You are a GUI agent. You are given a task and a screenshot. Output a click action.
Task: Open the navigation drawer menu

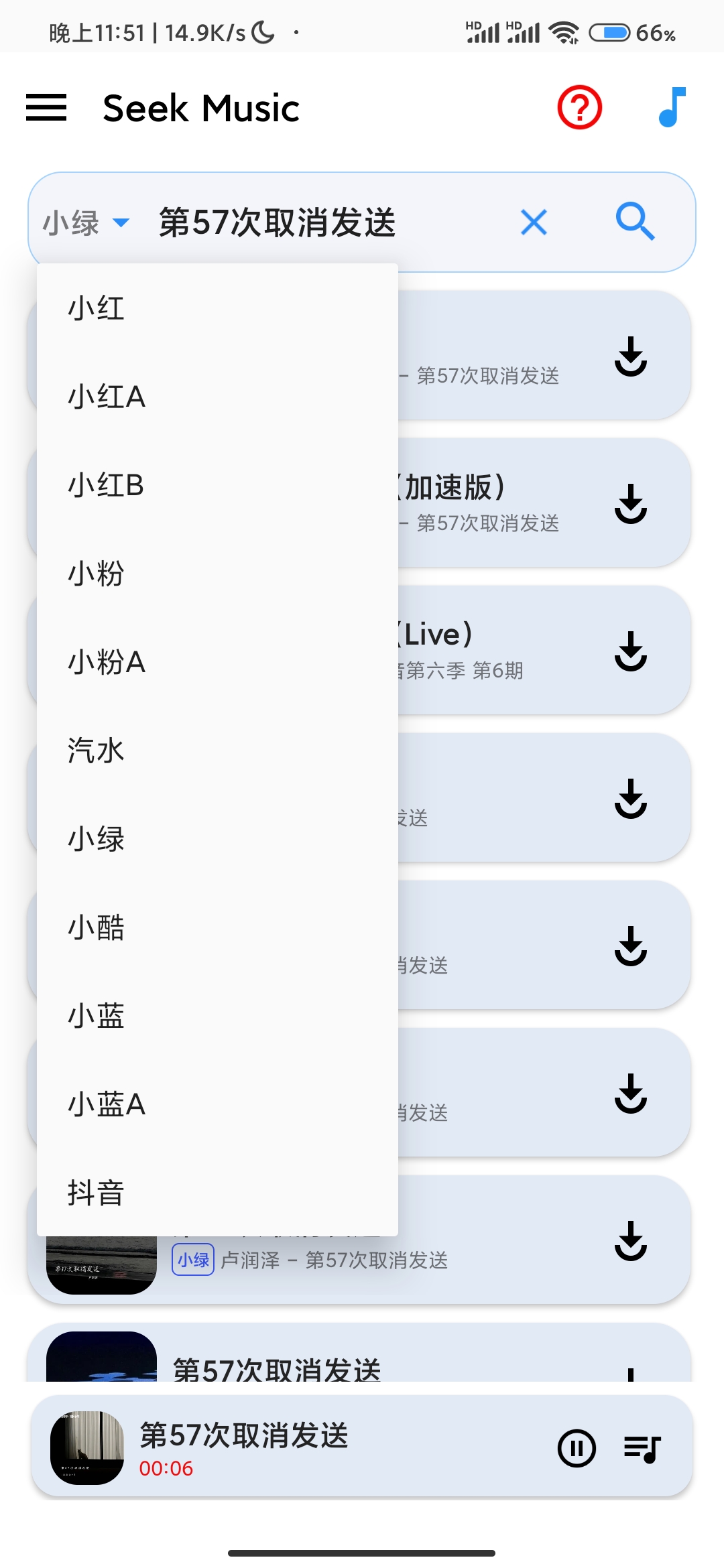[x=47, y=107]
